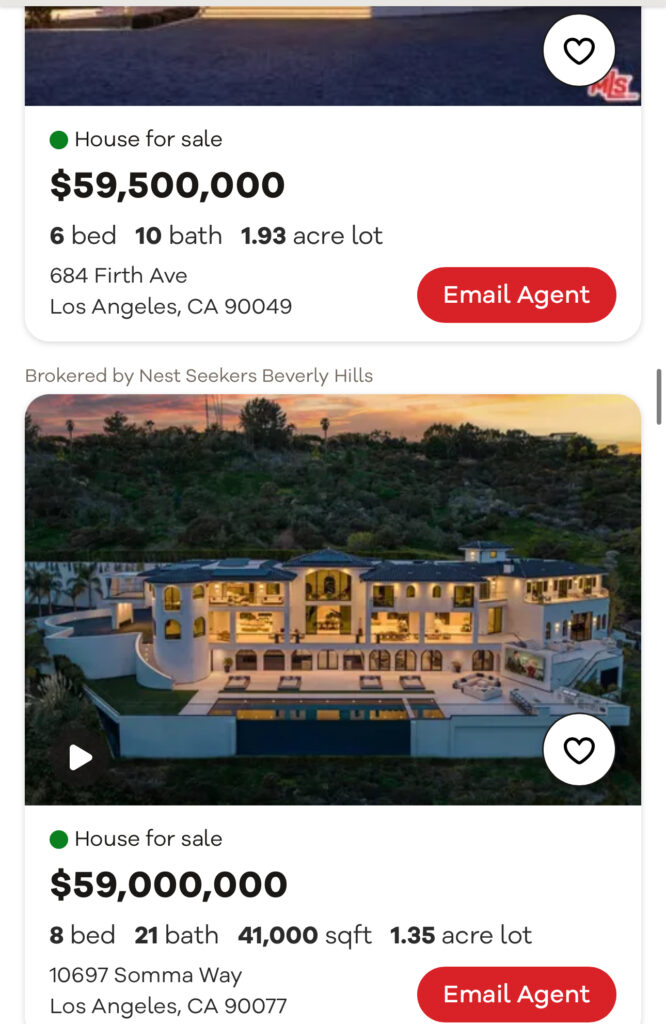Open the $59,500,000 Firth Ave listing

click(167, 186)
